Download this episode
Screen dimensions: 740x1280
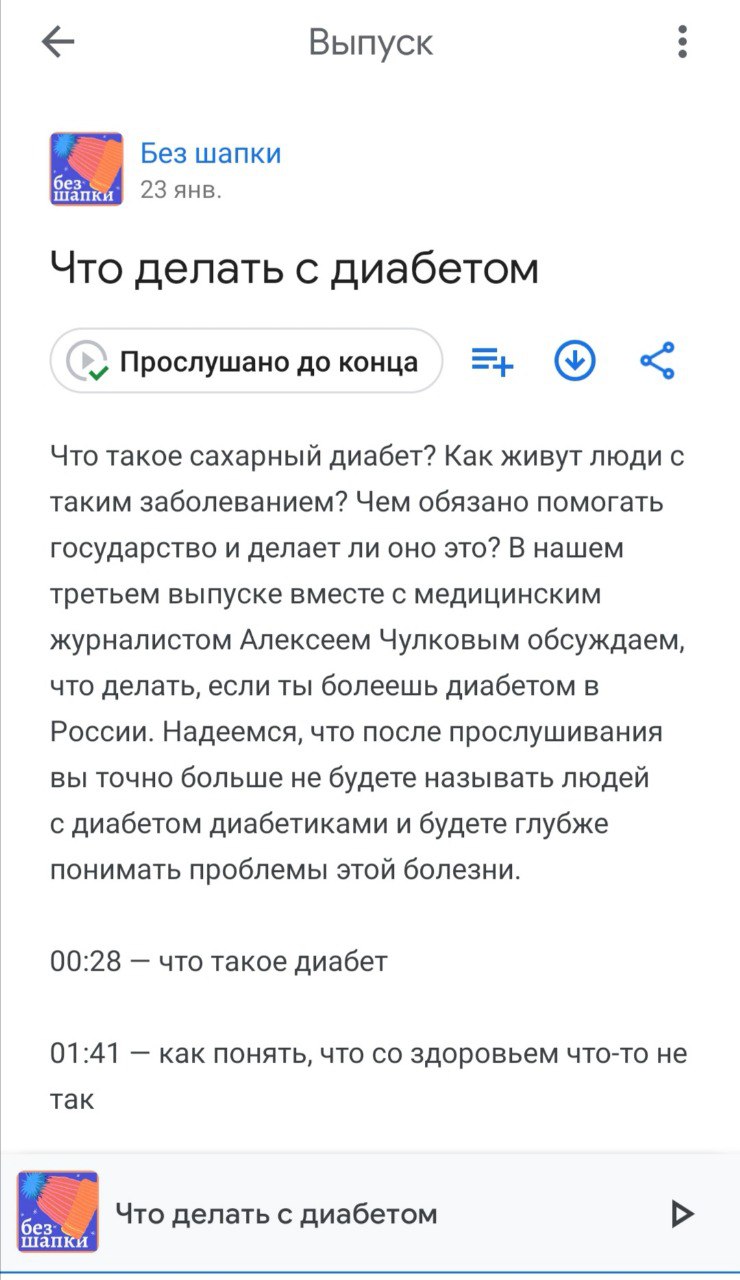[x=575, y=361]
